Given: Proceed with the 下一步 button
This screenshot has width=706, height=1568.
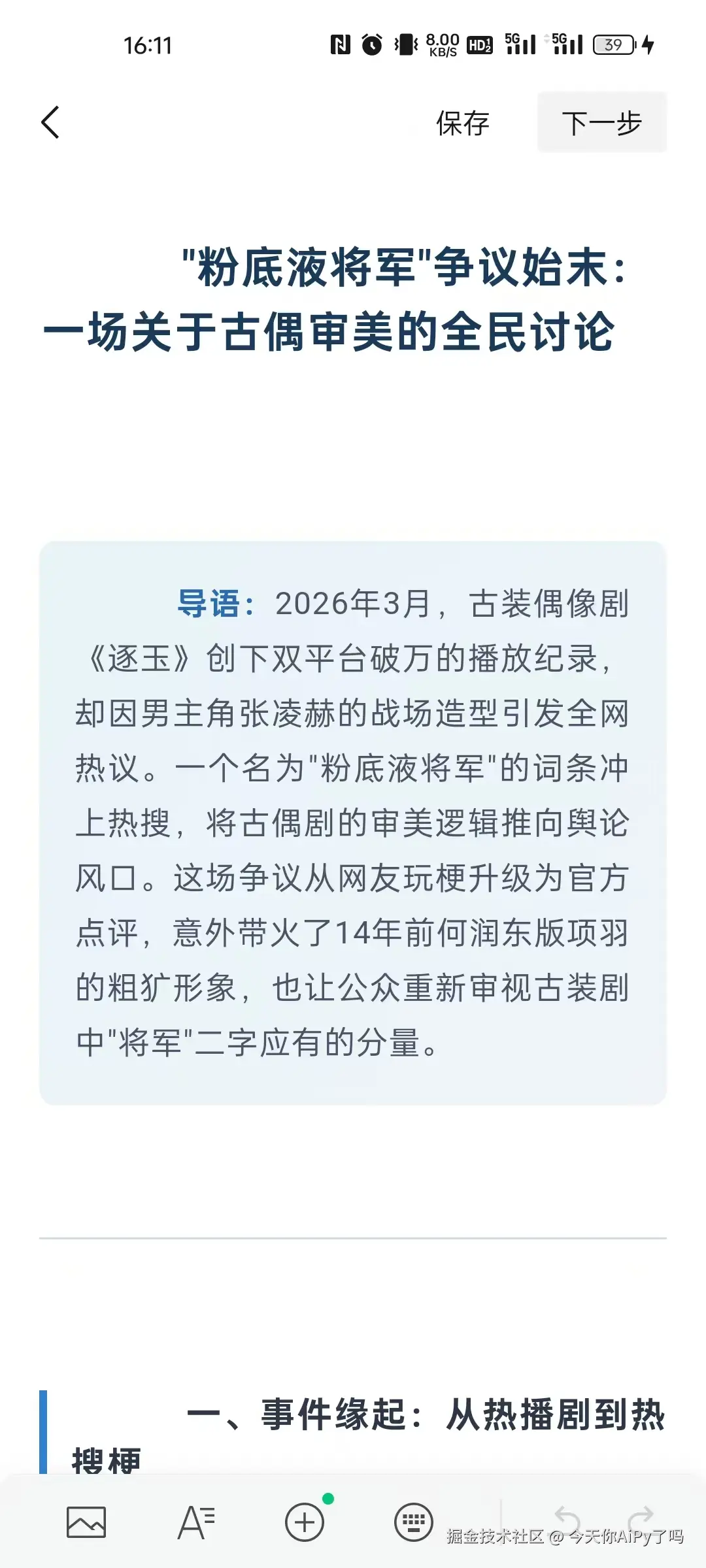Looking at the screenshot, I should point(601,123).
